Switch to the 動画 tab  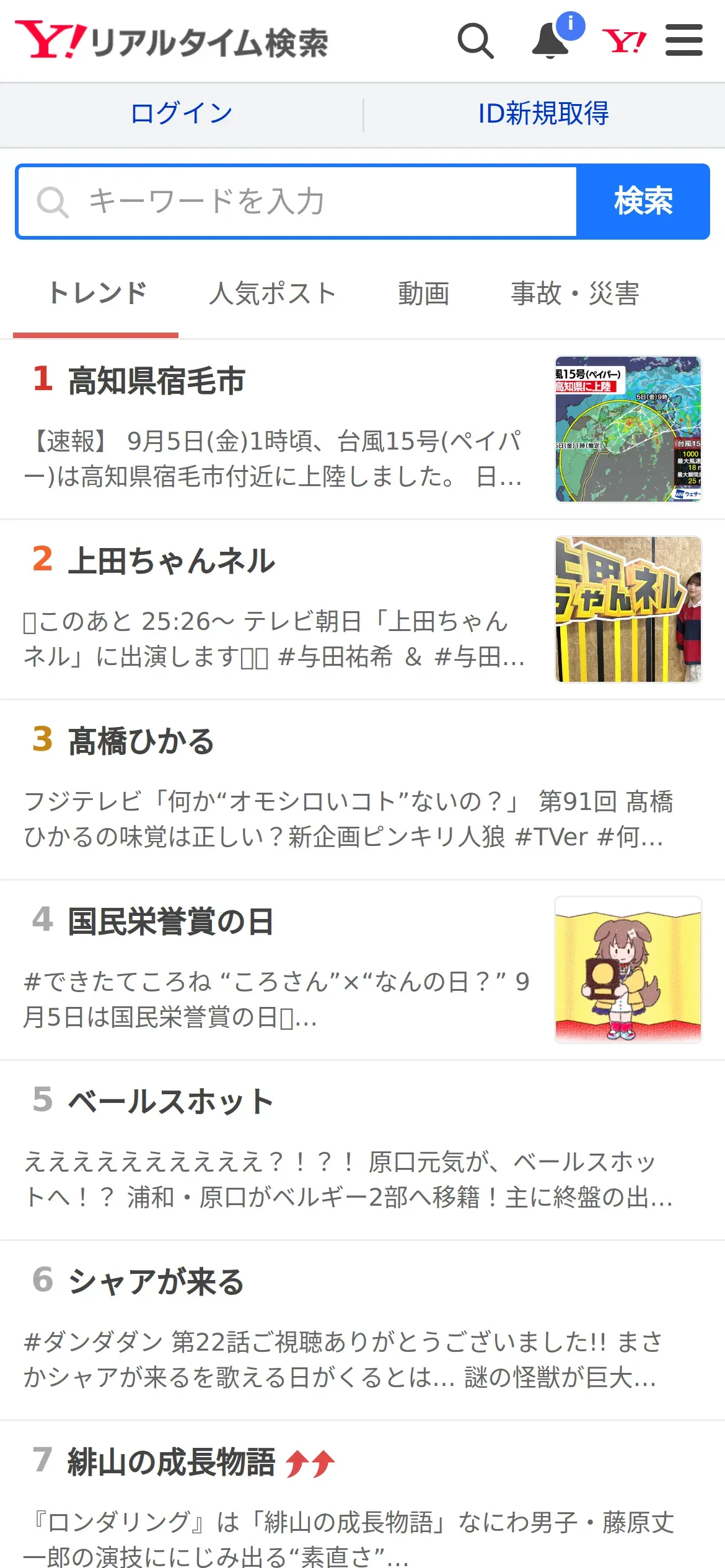(424, 294)
